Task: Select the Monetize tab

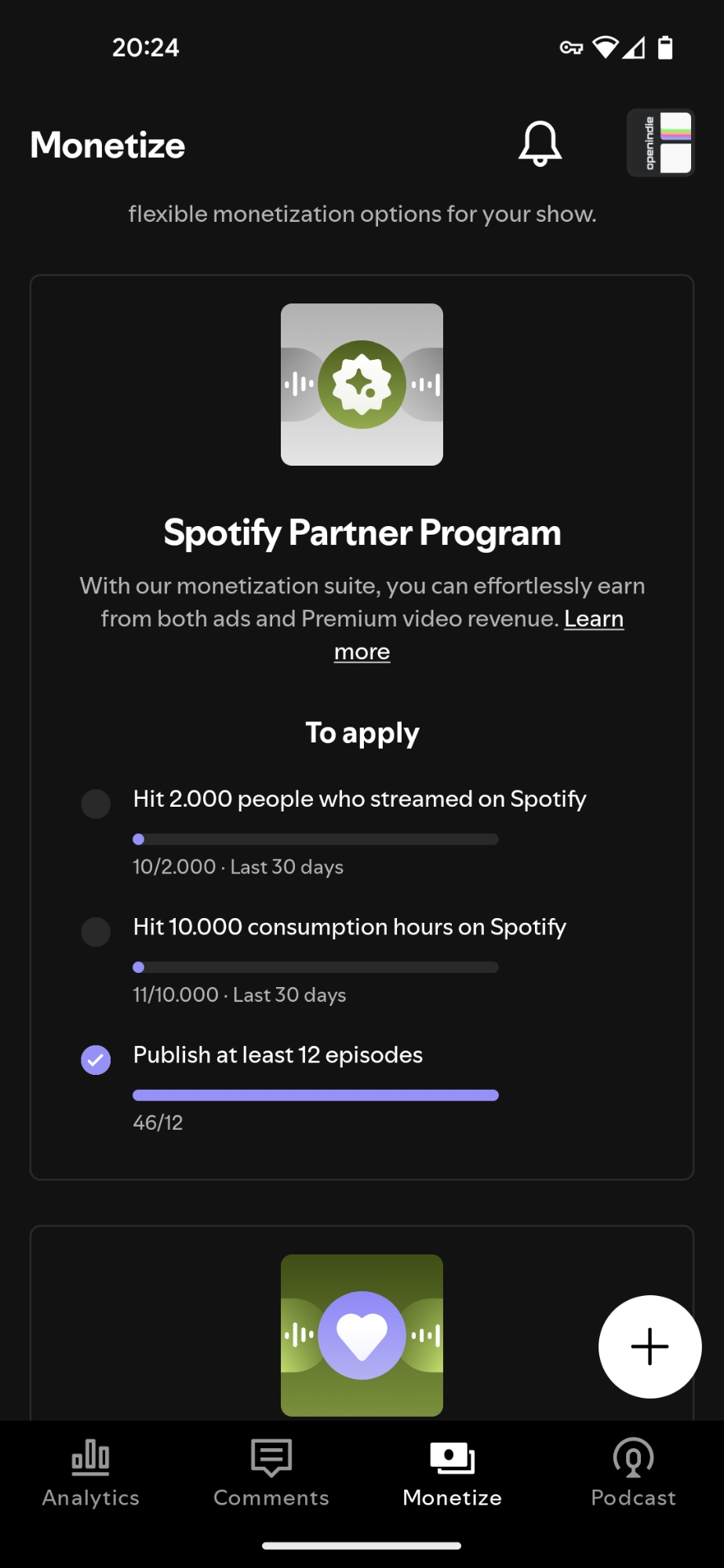Action: pos(453,1472)
